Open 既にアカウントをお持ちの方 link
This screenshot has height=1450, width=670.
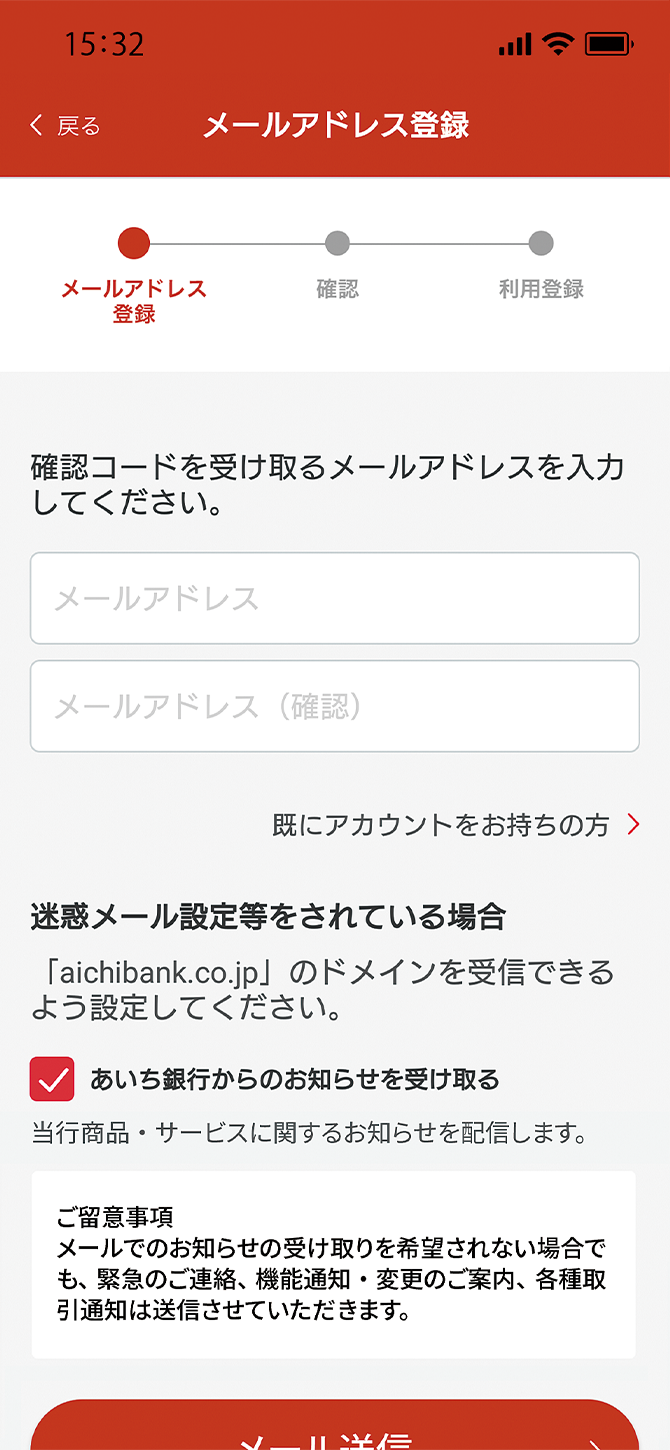(x=456, y=824)
